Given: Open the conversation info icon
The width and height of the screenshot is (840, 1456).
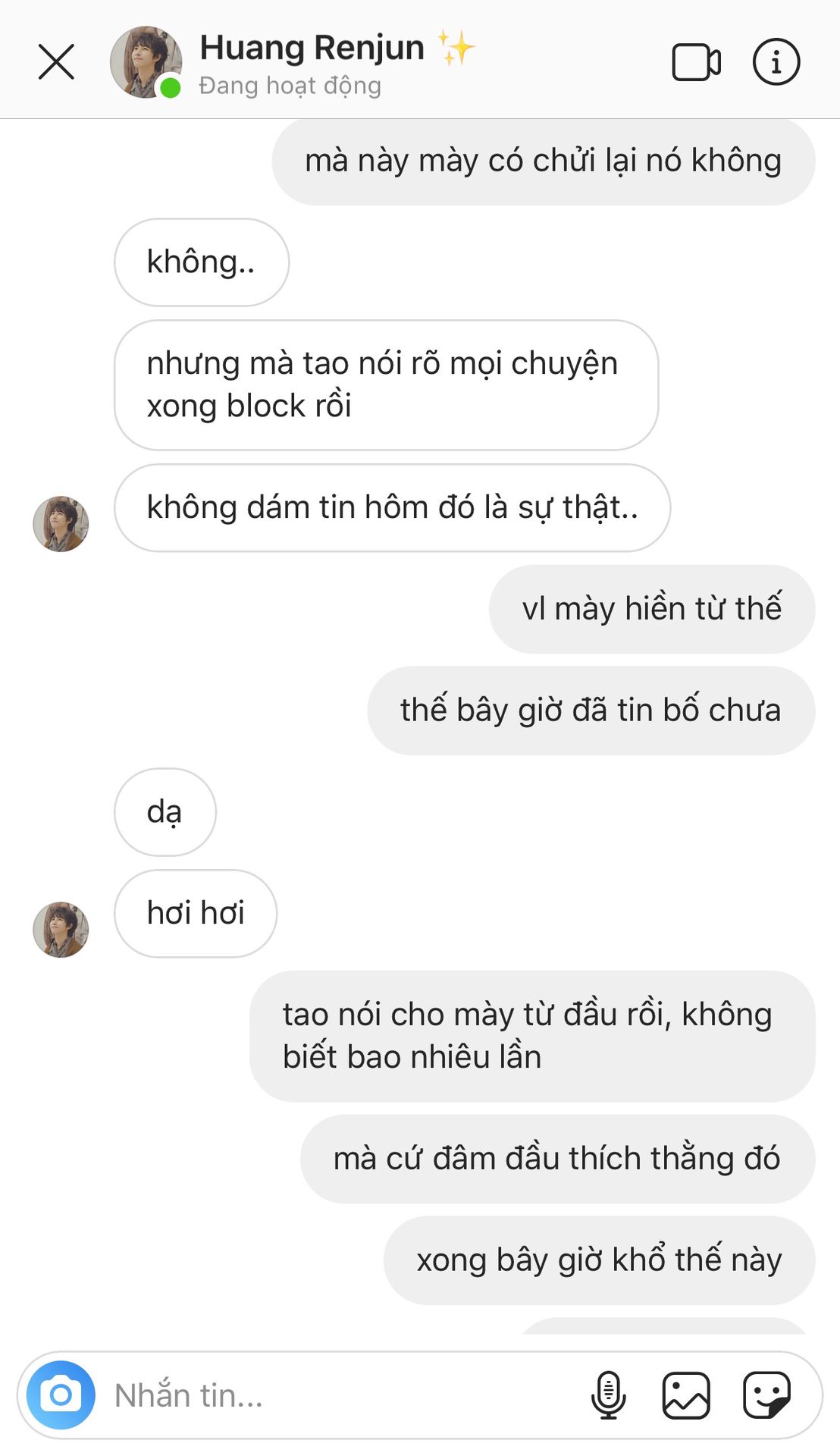Looking at the screenshot, I should tap(776, 61).
